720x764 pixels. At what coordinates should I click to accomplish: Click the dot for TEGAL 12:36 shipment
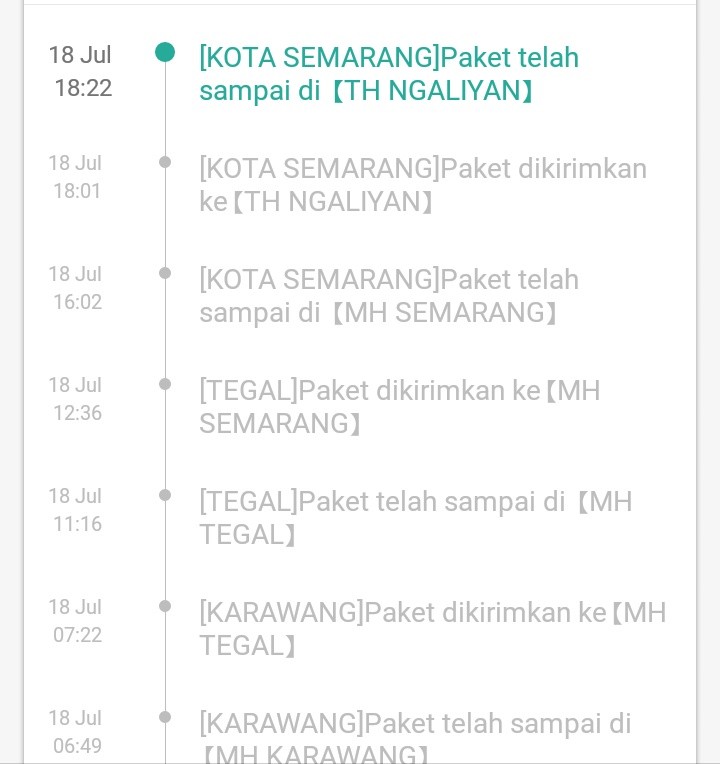164,382
